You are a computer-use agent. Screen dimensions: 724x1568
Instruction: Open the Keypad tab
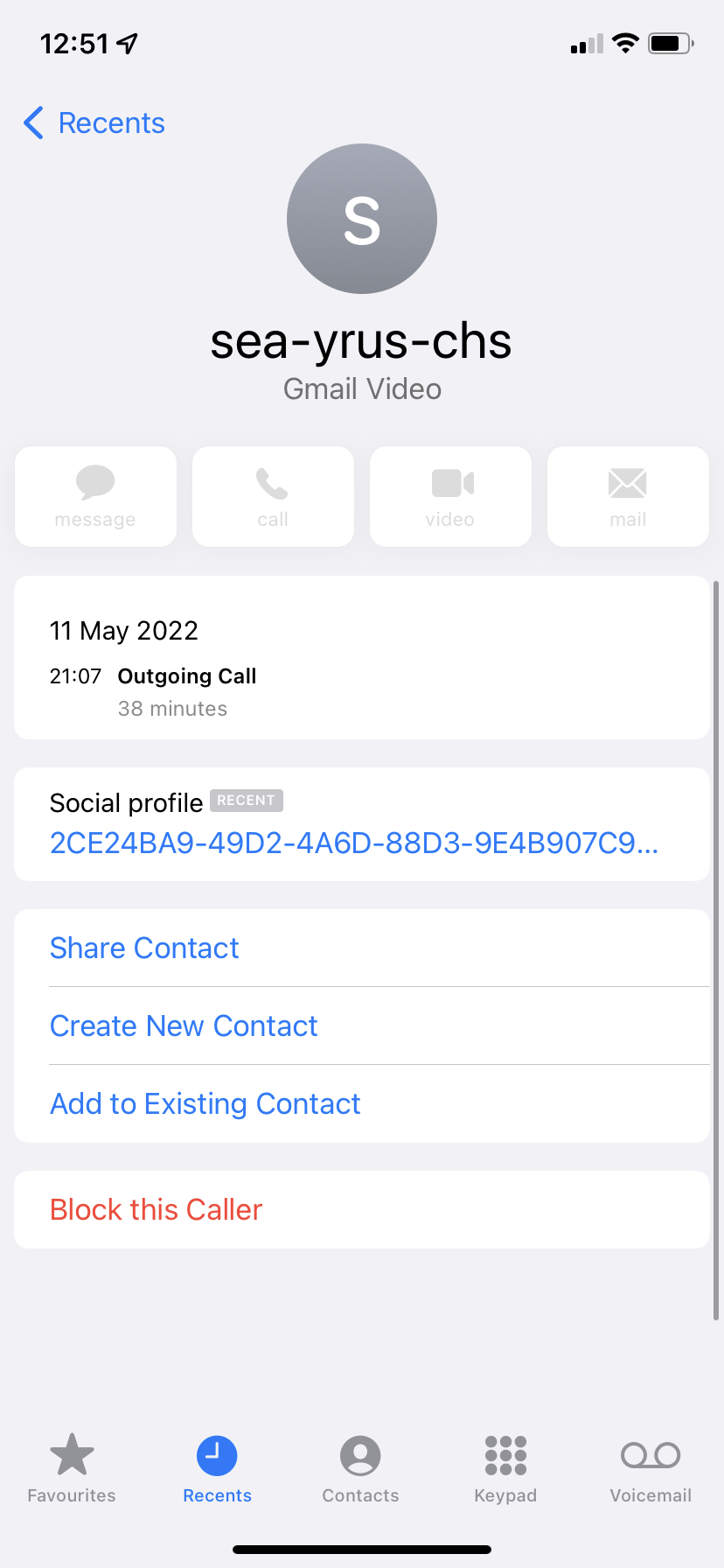pos(505,1468)
